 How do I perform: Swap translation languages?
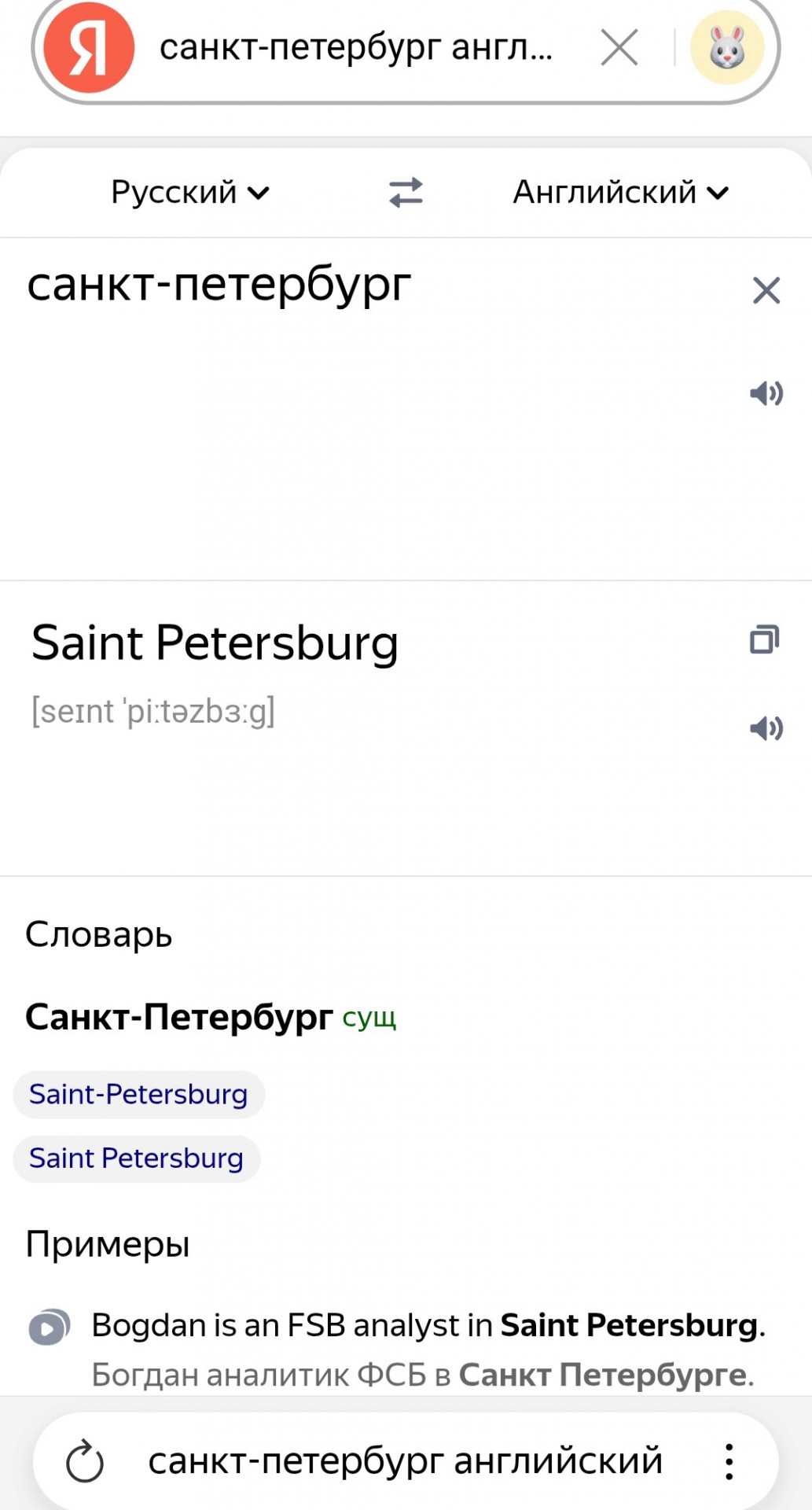406,192
